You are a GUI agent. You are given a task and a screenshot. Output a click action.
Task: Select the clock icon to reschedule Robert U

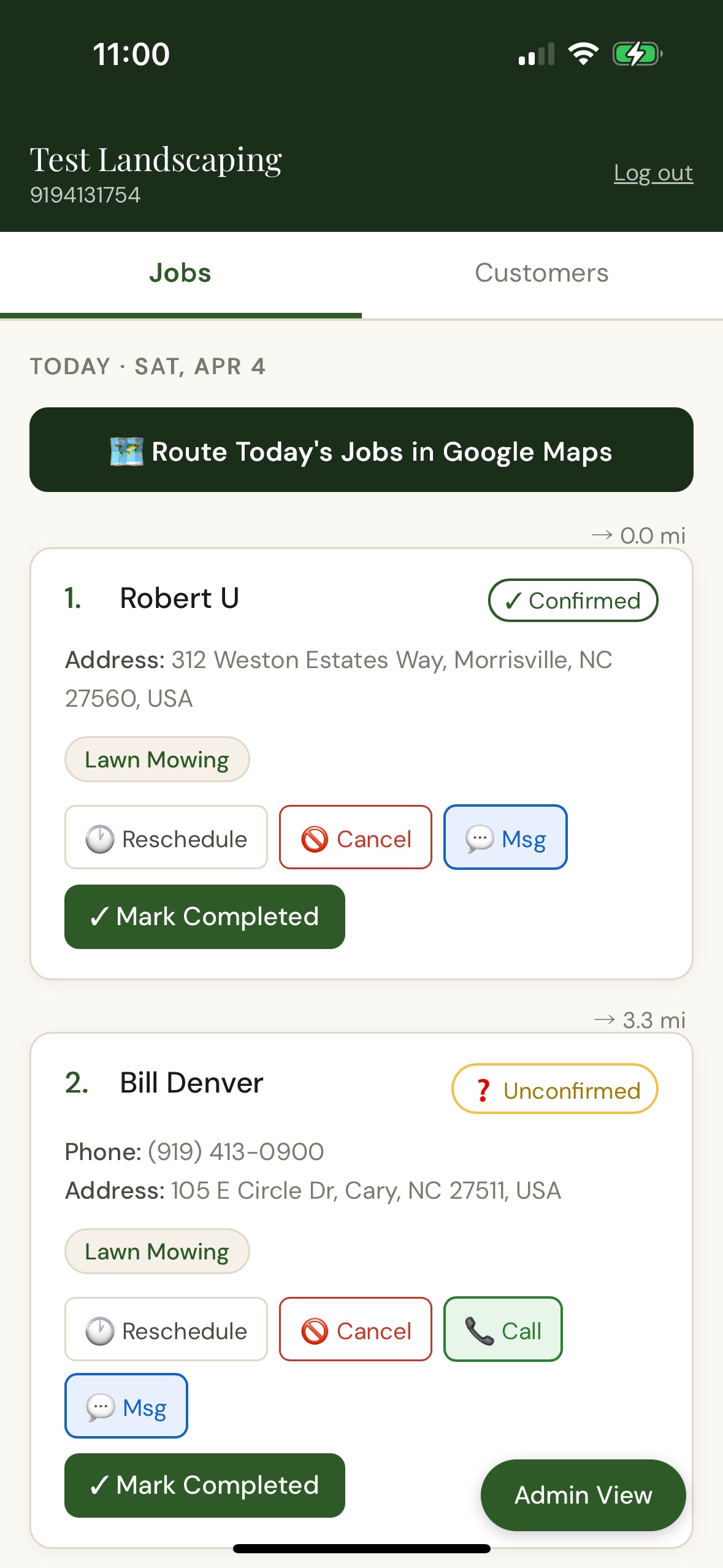(x=100, y=837)
